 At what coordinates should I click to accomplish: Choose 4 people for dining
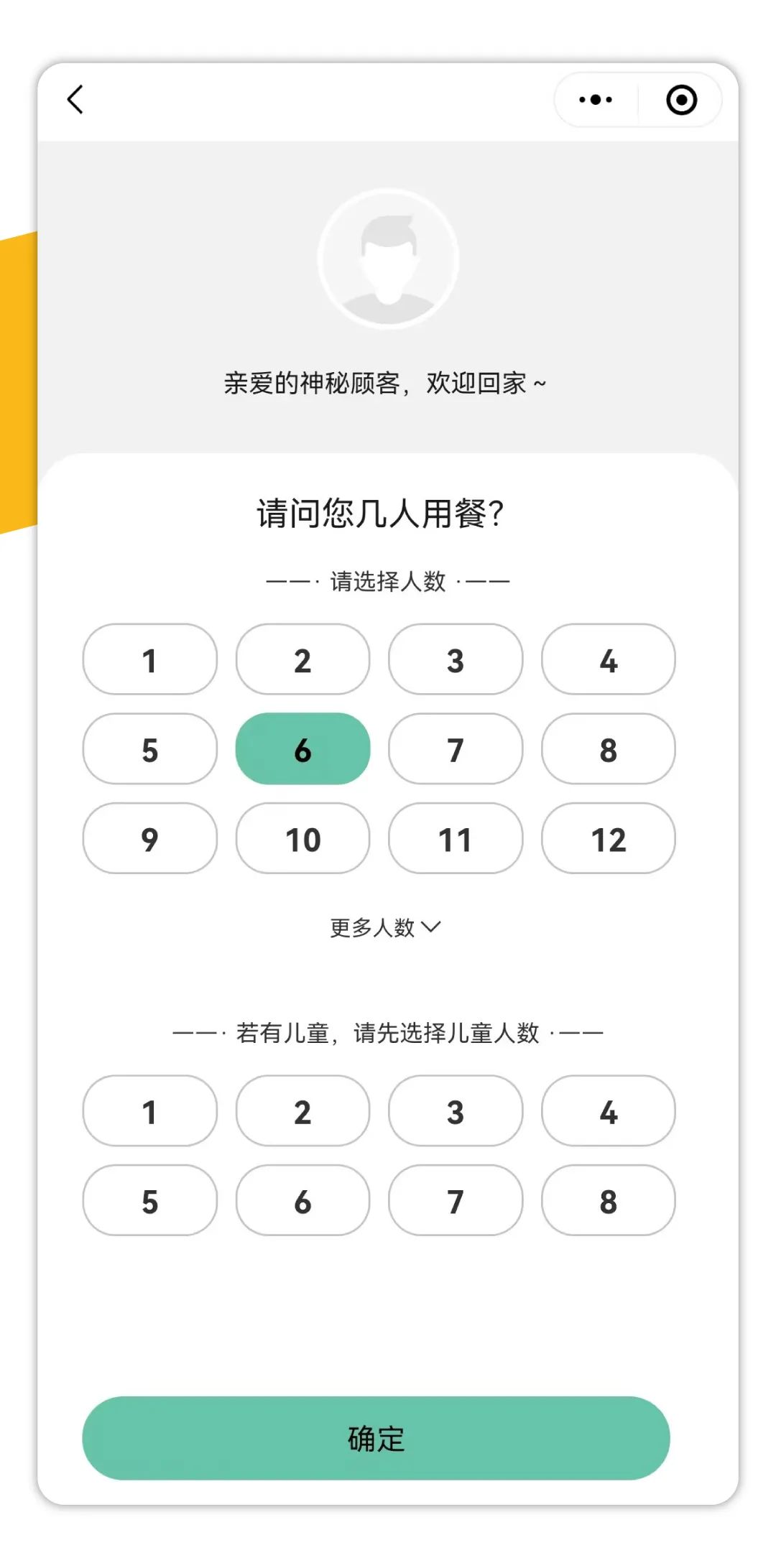click(608, 660)
